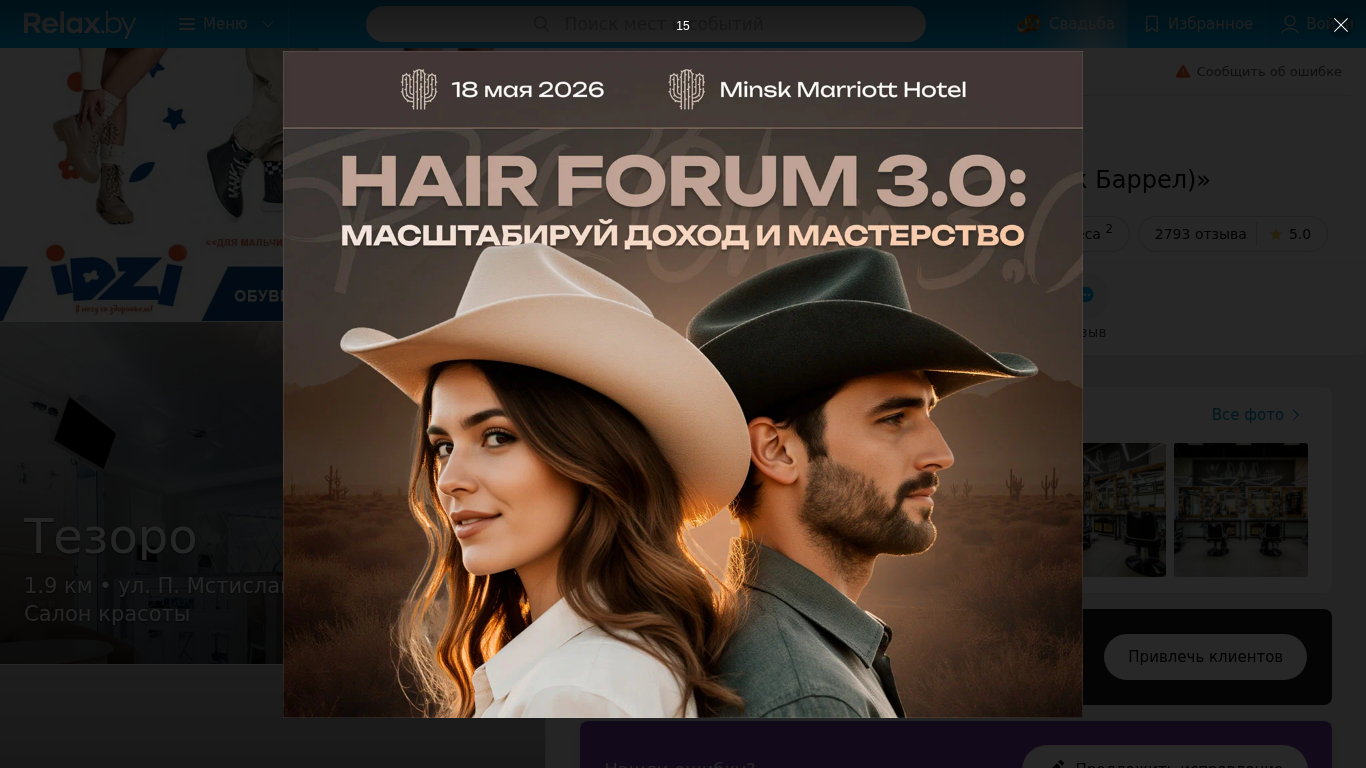Close the ad overlay
Image resolution: width=1366 pixels, height=768 pixels.
tap(1340, 25)
